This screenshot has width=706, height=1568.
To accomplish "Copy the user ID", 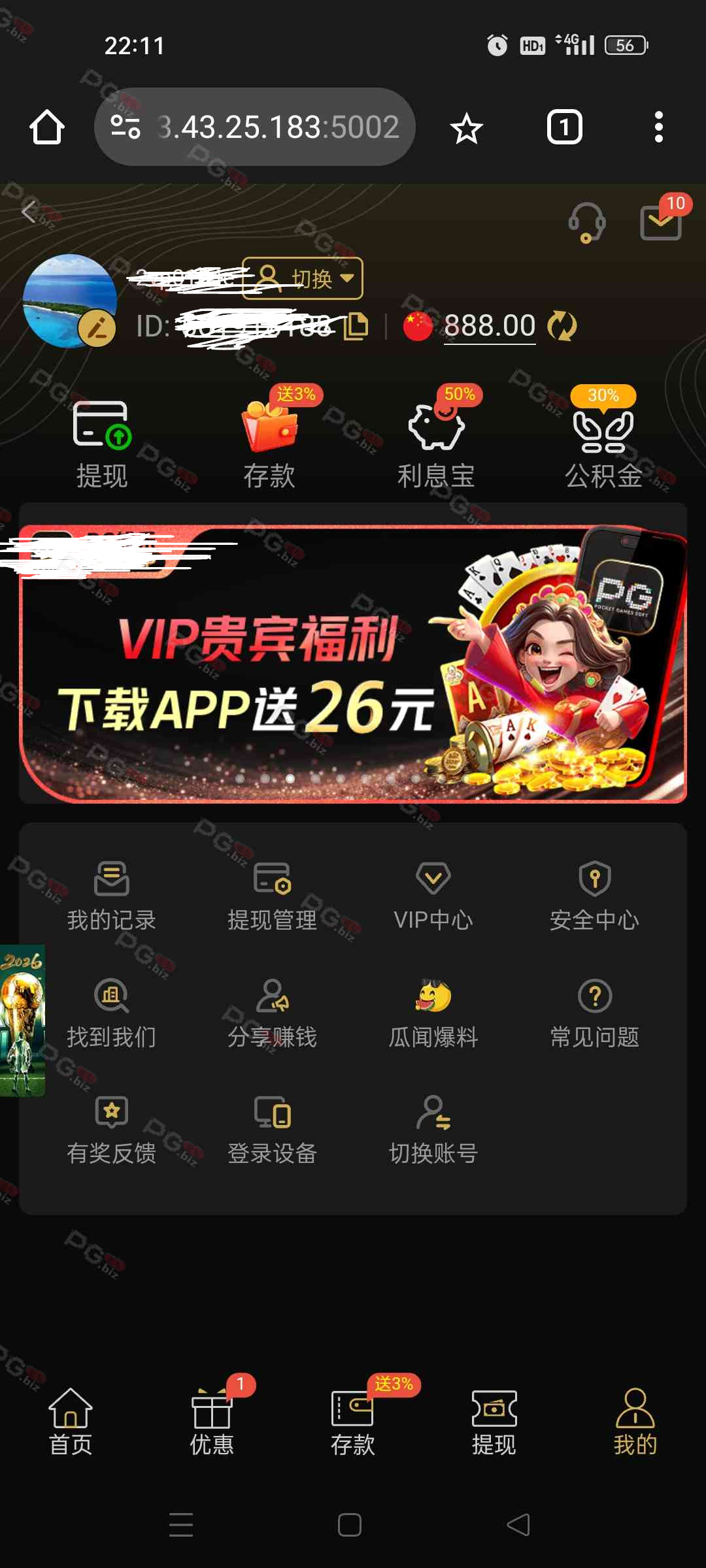I will tap(356, 326).
